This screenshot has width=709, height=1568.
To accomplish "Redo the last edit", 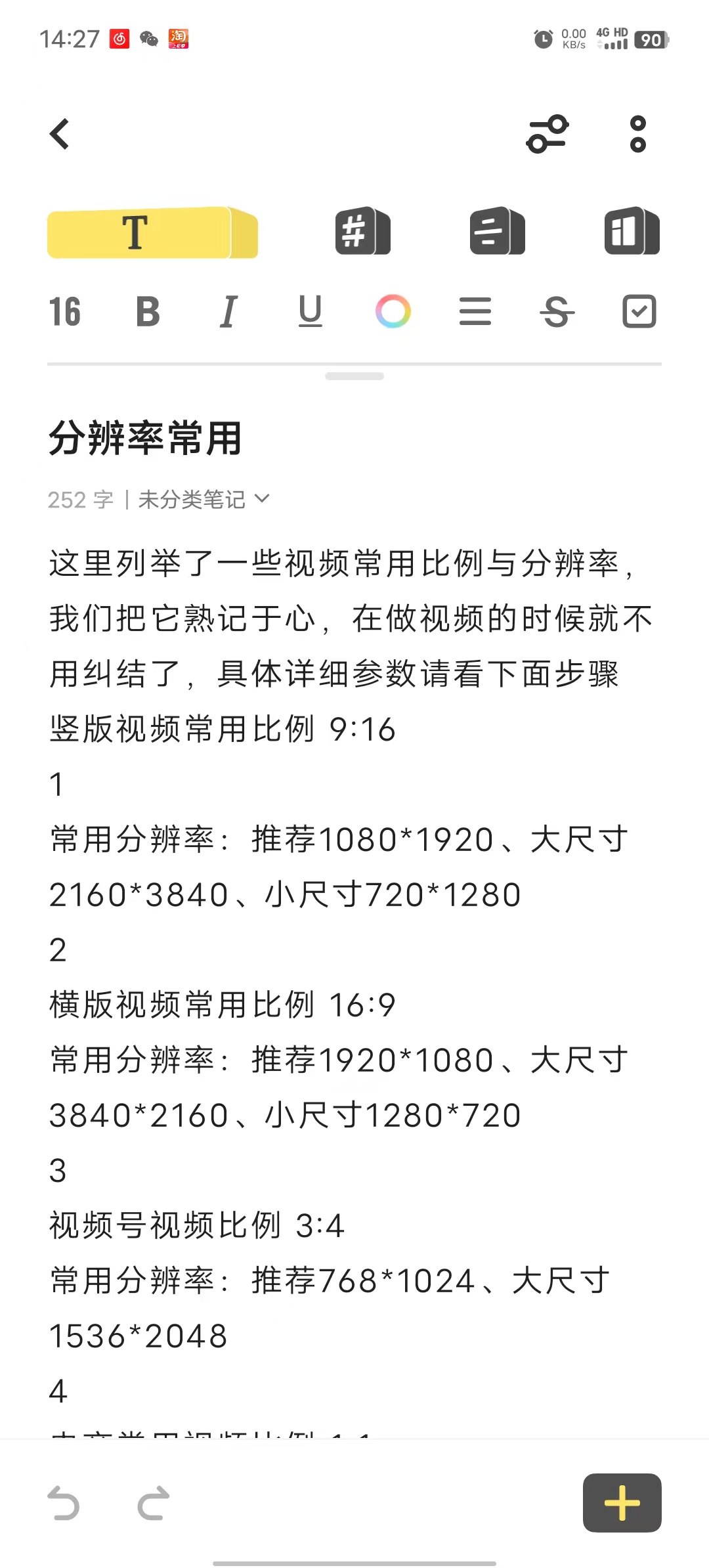I will tap(154, 1503).
